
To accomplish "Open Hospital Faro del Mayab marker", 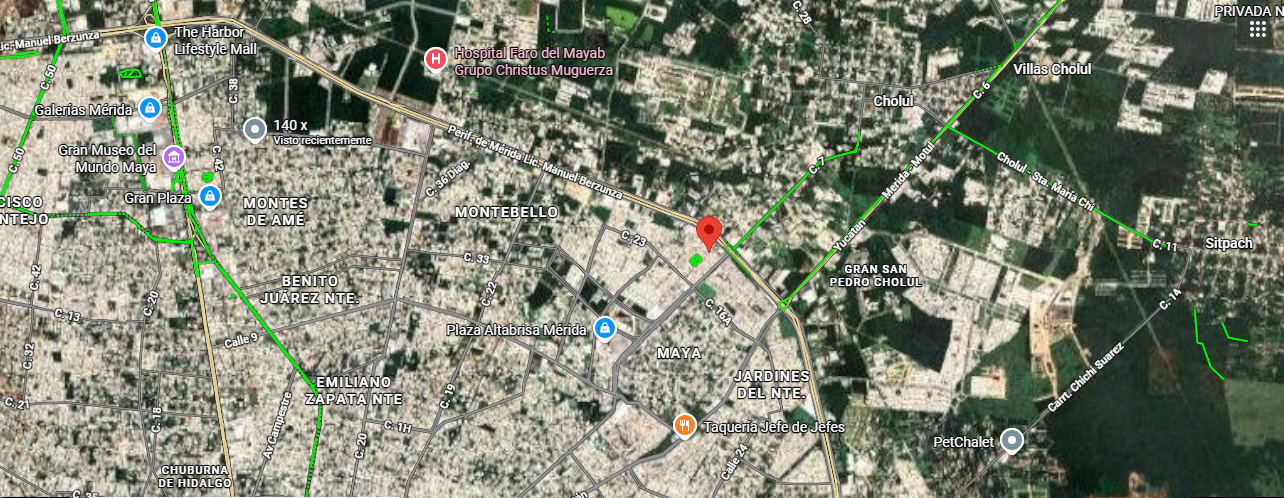I will tap(435, 60).
